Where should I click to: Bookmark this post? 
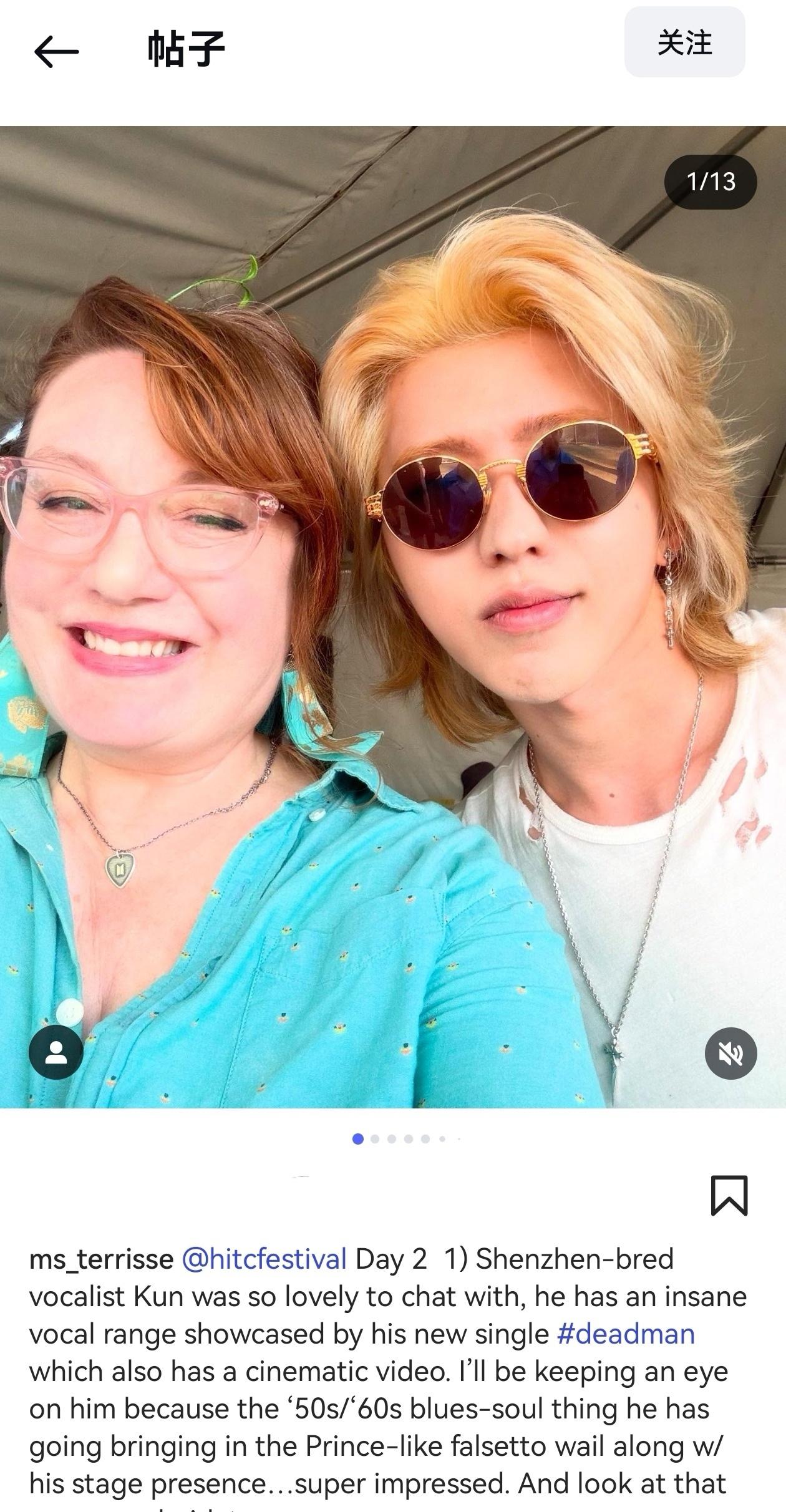[x=729, y=1195]
